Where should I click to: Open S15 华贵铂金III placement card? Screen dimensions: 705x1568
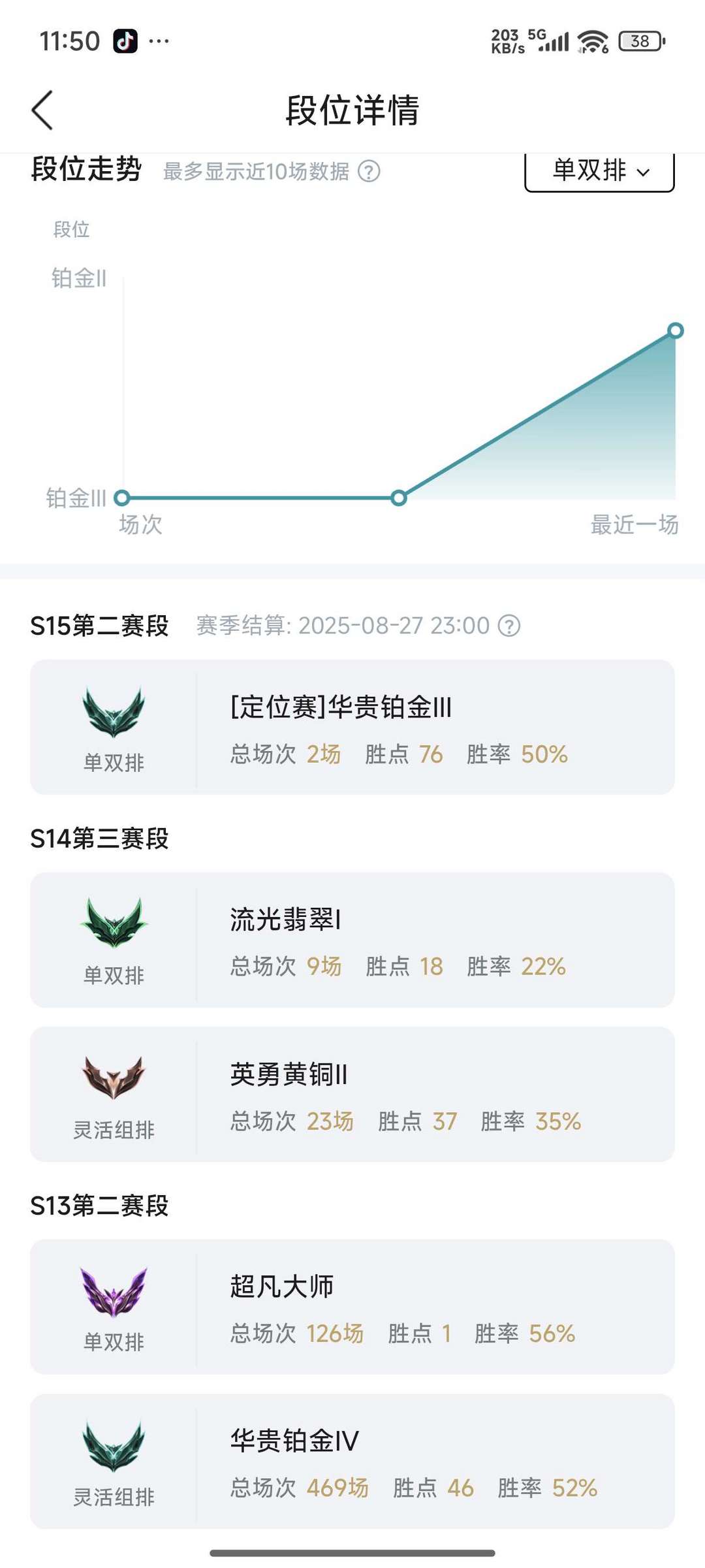(x=352, y=727)
